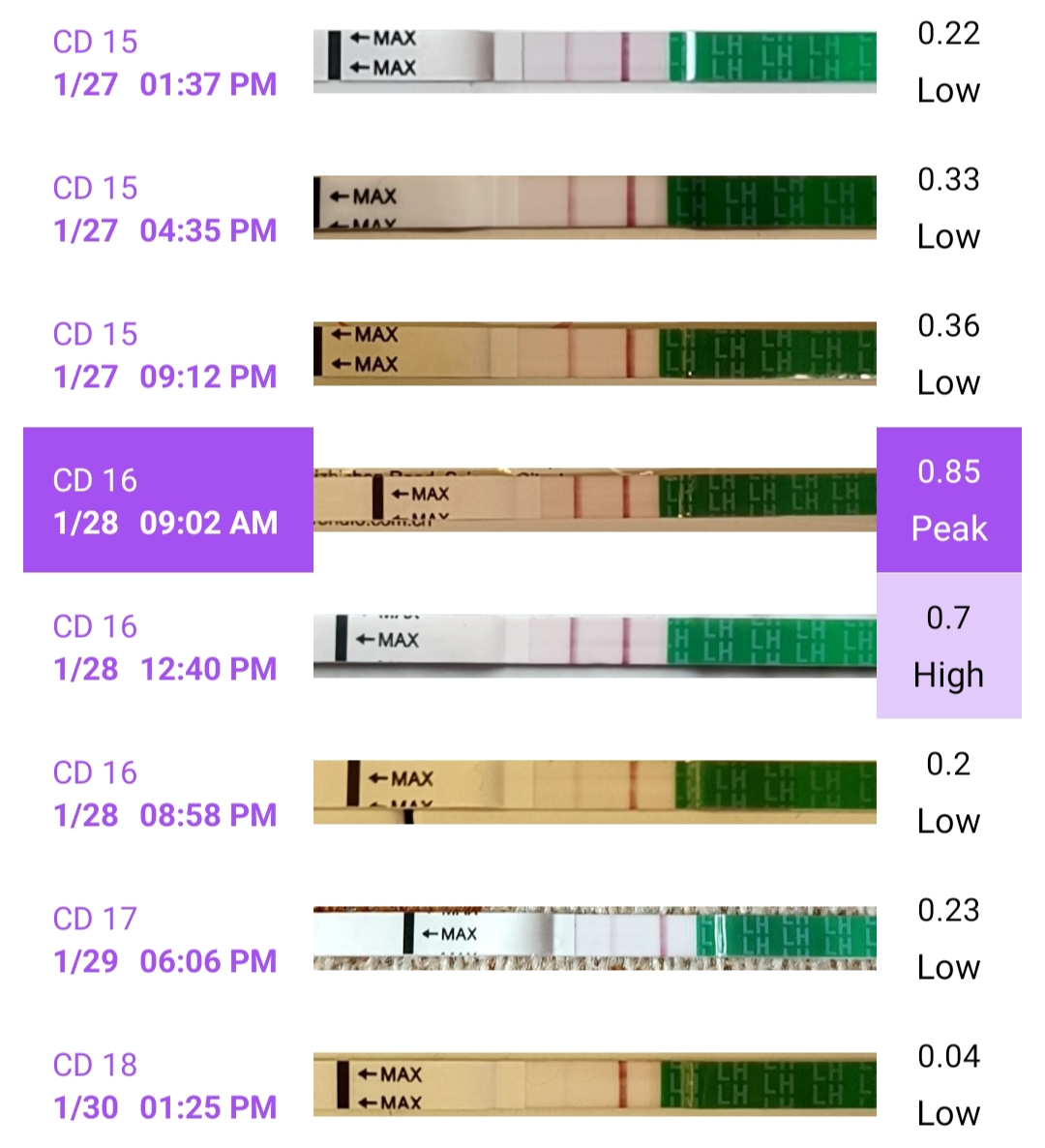Open the 1/27 01:37 PM test entry

point(165,63)
